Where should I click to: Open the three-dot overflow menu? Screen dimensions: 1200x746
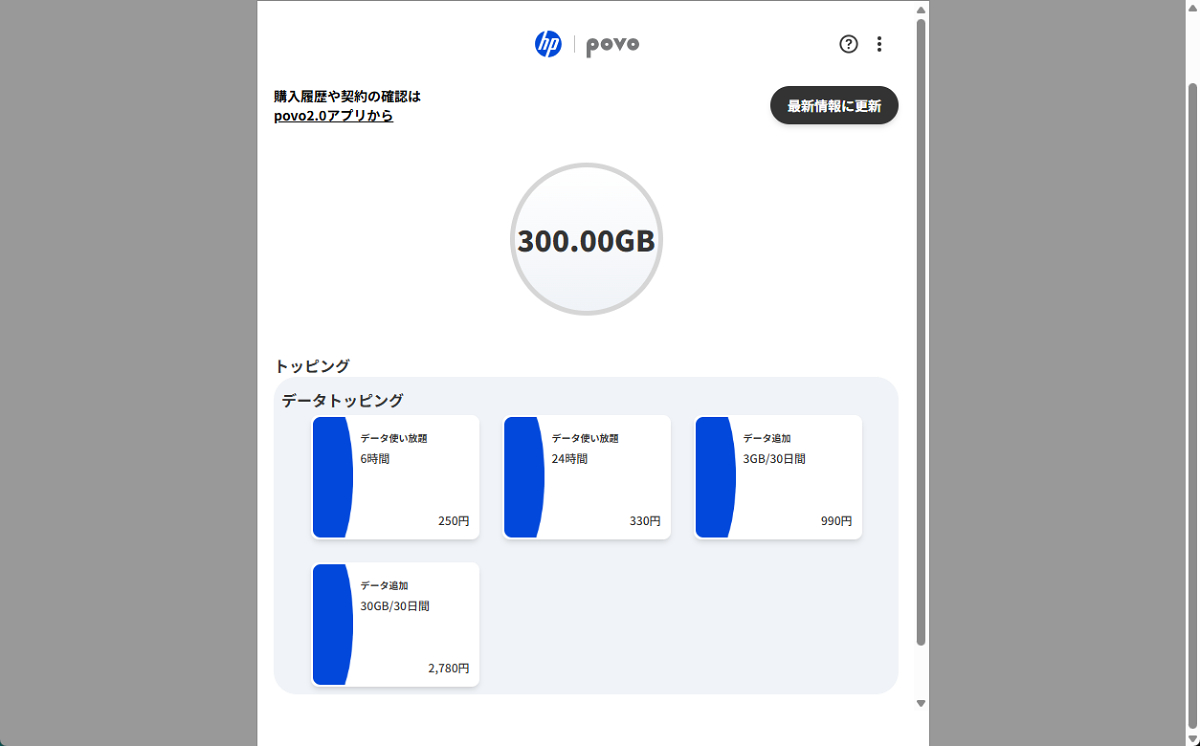click(879, 44)
